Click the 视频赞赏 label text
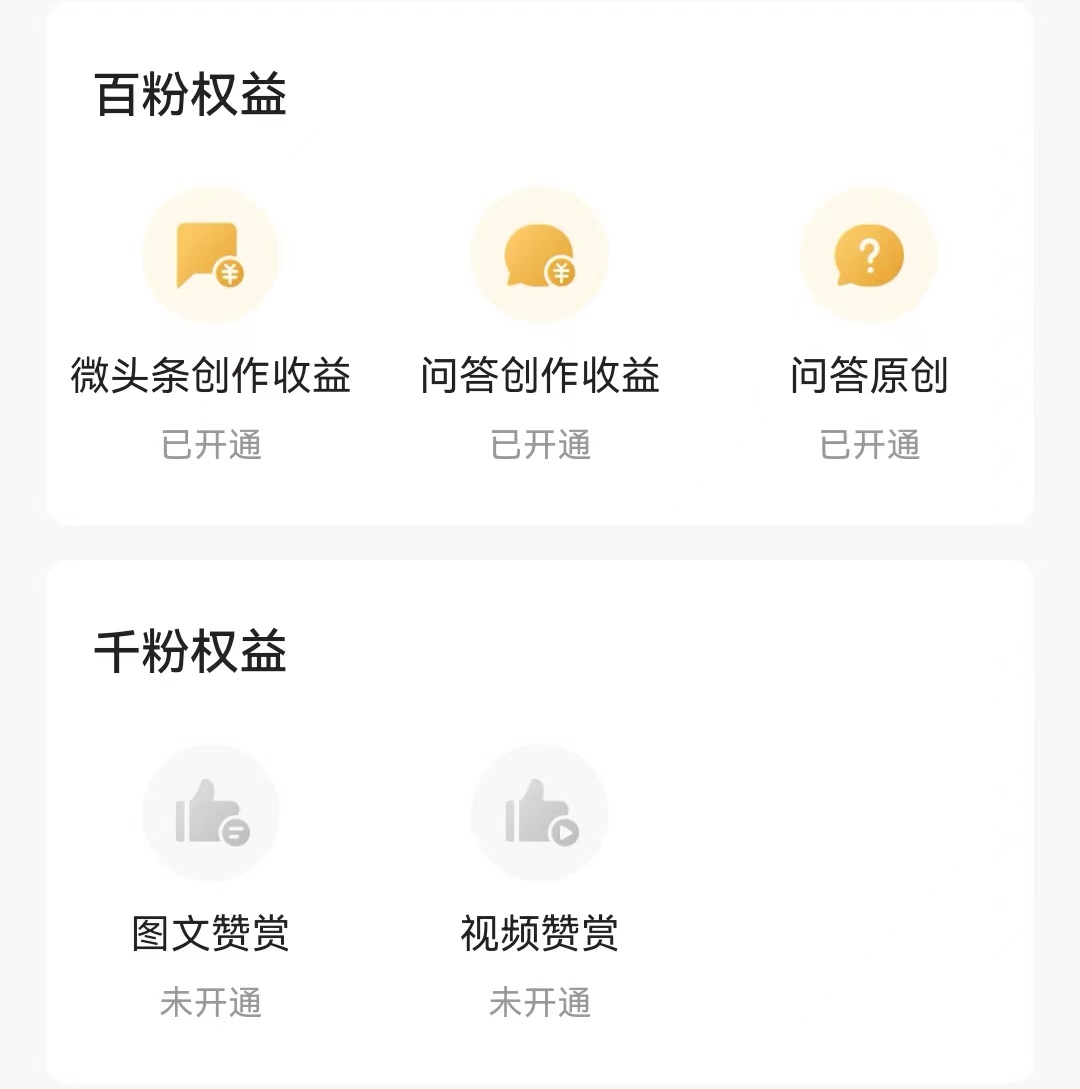This screenshot has width=1080, height=1089. coord(540,935)
